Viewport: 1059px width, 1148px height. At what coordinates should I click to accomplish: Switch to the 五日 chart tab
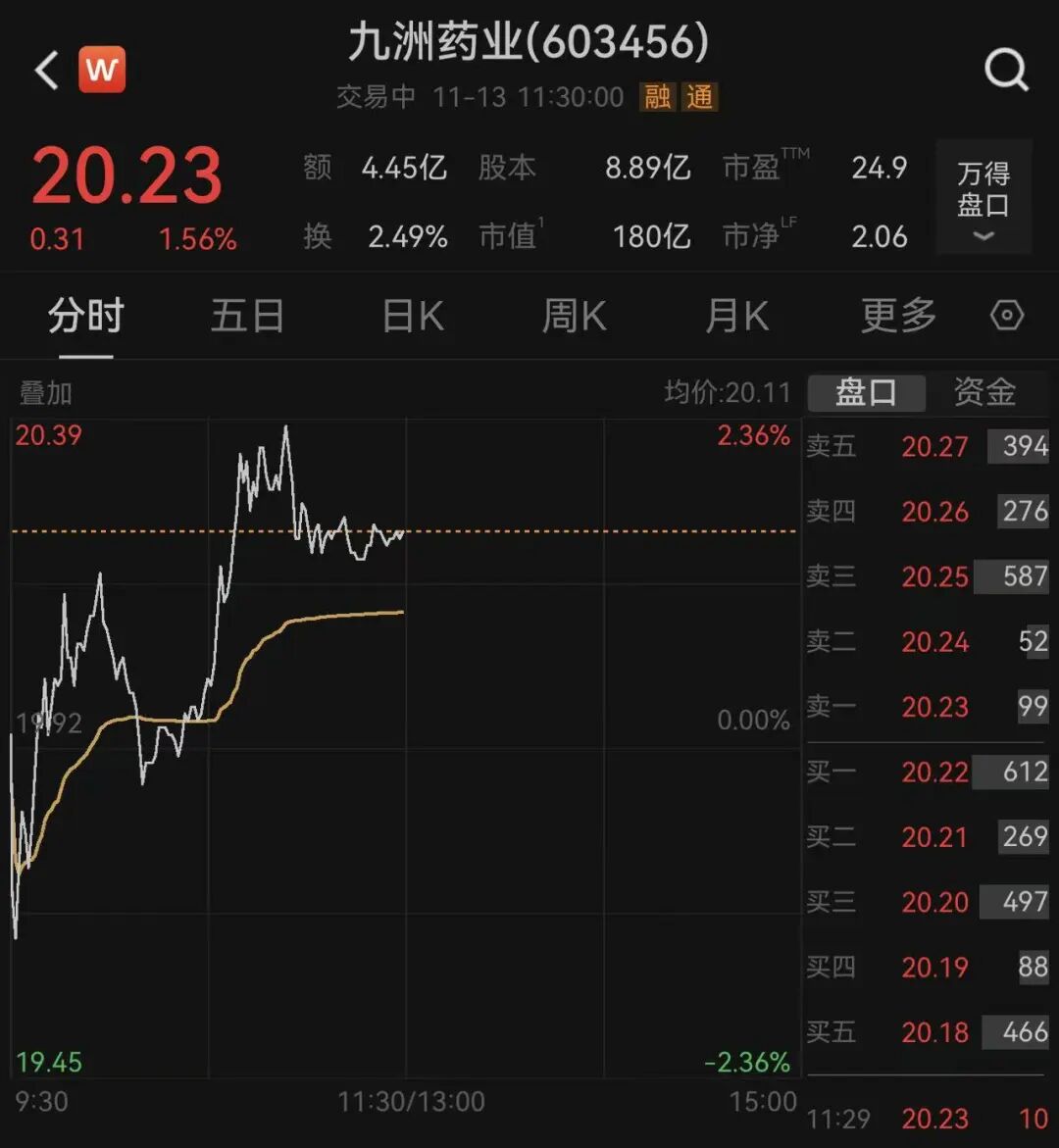[x=247, y=317]
